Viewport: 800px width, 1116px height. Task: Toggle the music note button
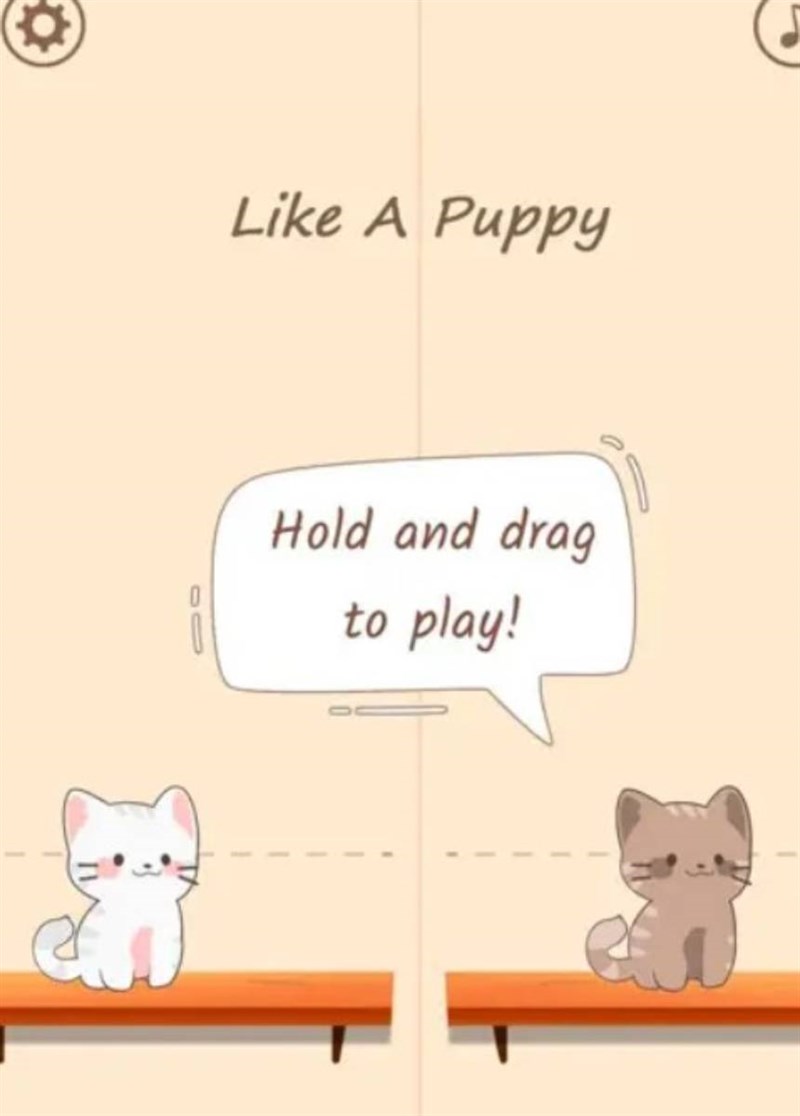tap(779, 31)
